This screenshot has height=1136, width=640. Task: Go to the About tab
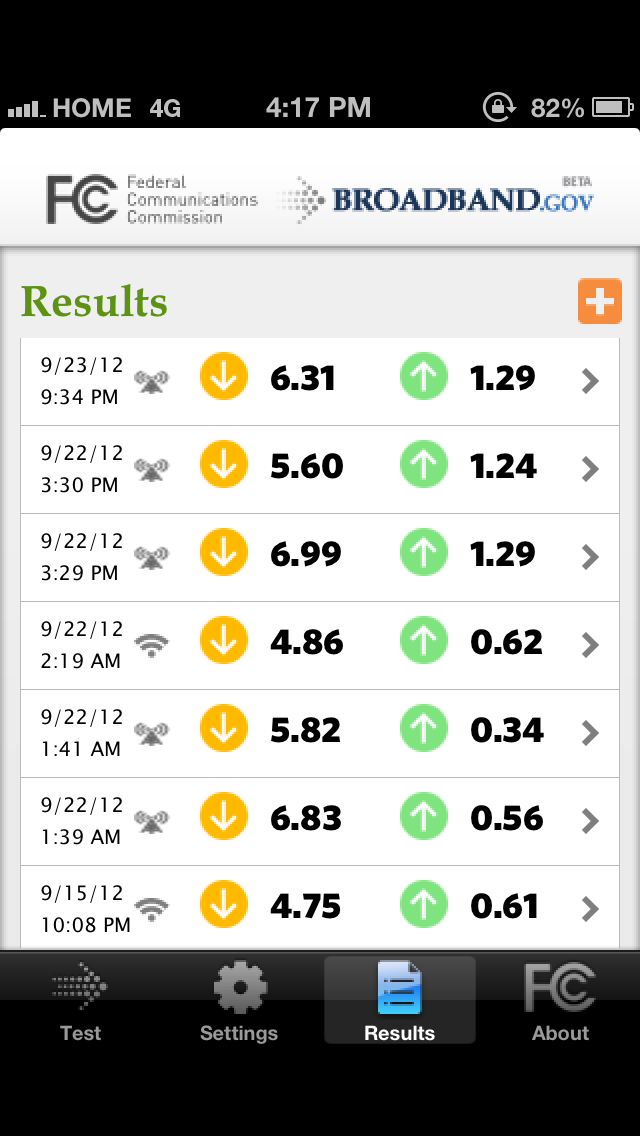(x=560, y=1001)
